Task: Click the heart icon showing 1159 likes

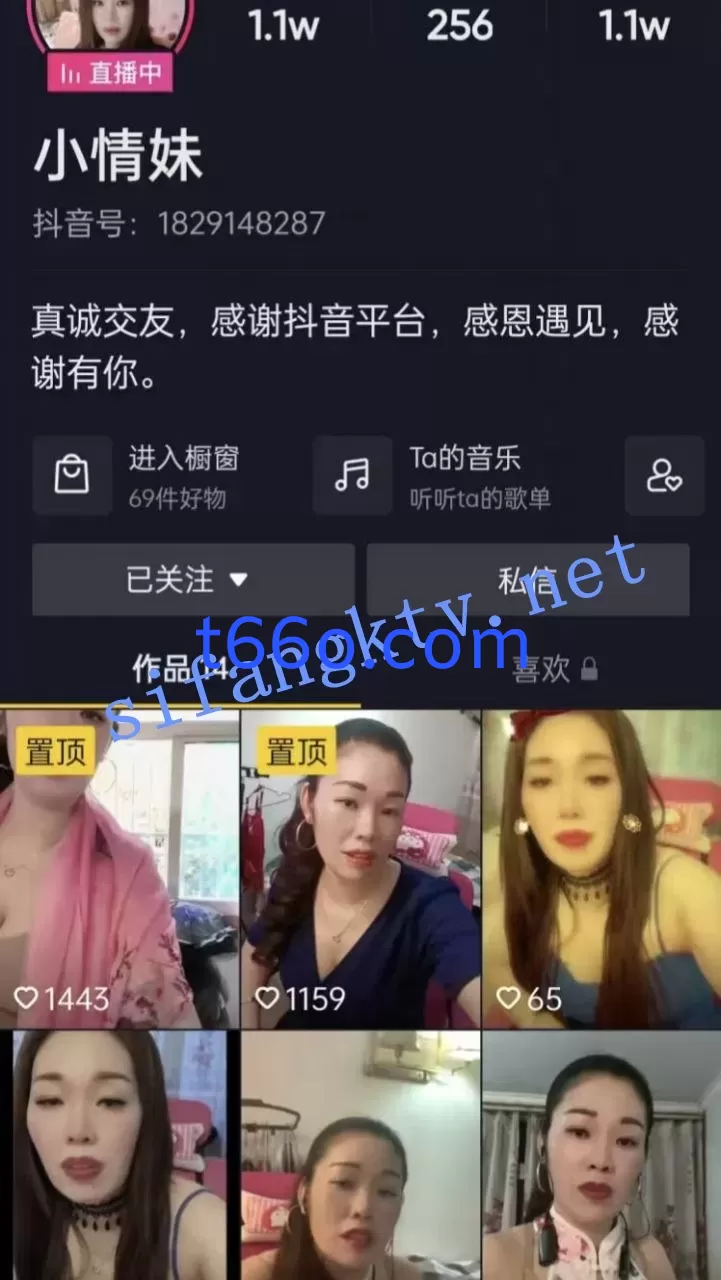Action: (x=265, y=997)
